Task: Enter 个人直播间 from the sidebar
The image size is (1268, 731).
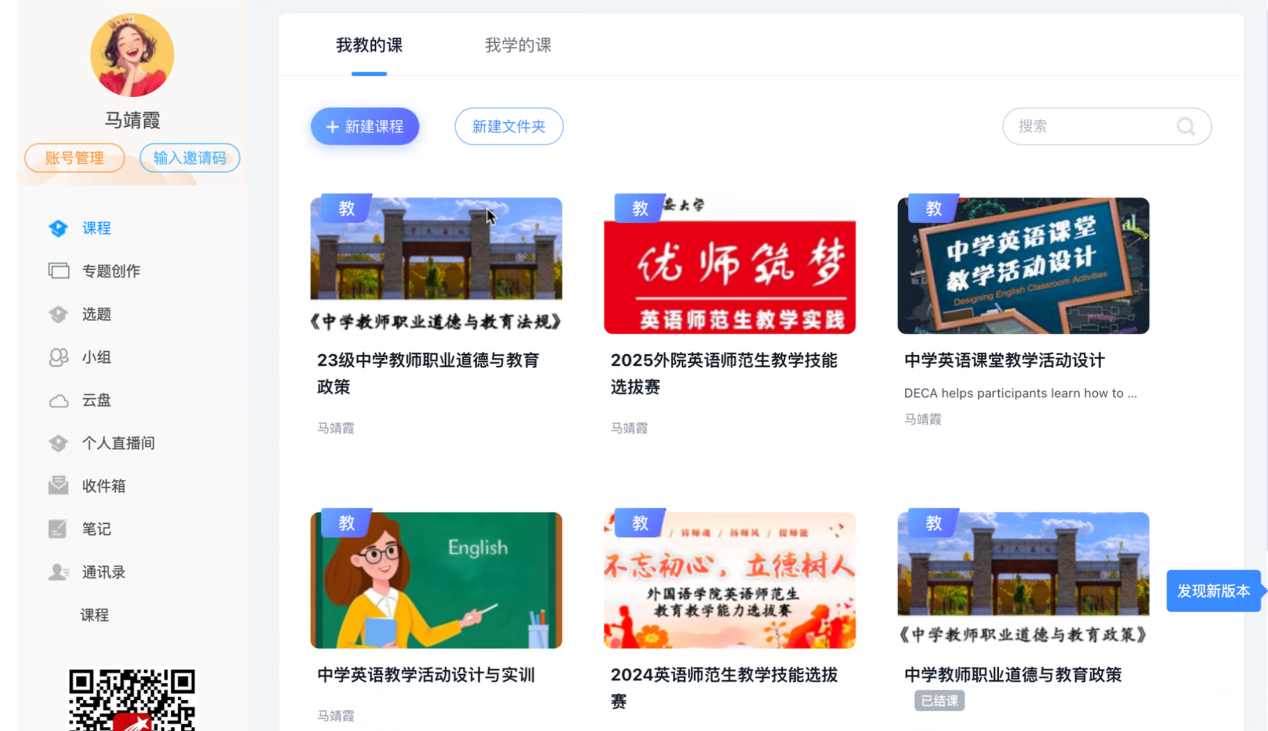Action: pyautogui.click(x=118, y=443)
